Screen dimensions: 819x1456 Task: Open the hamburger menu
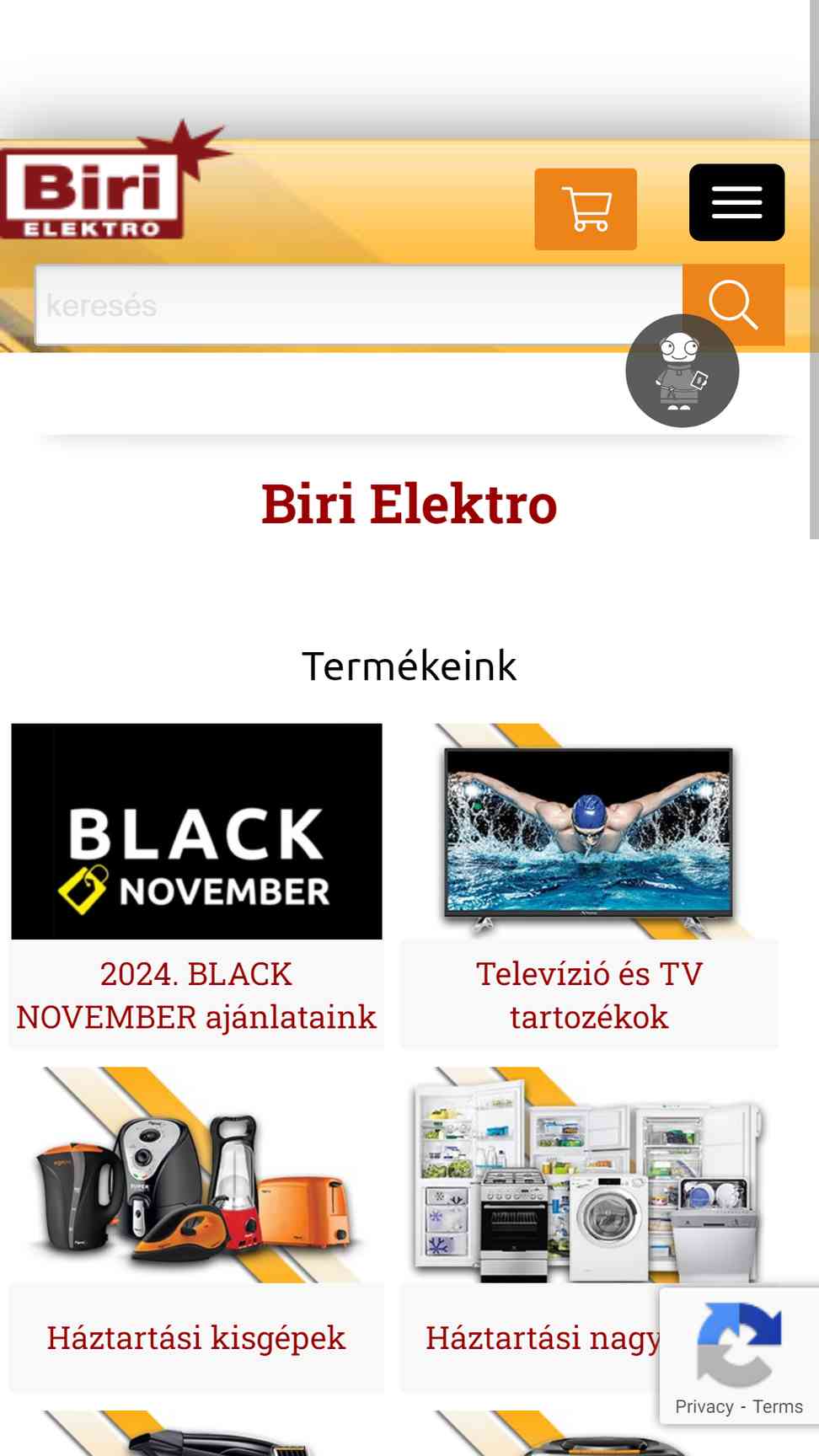click(736, 202)
